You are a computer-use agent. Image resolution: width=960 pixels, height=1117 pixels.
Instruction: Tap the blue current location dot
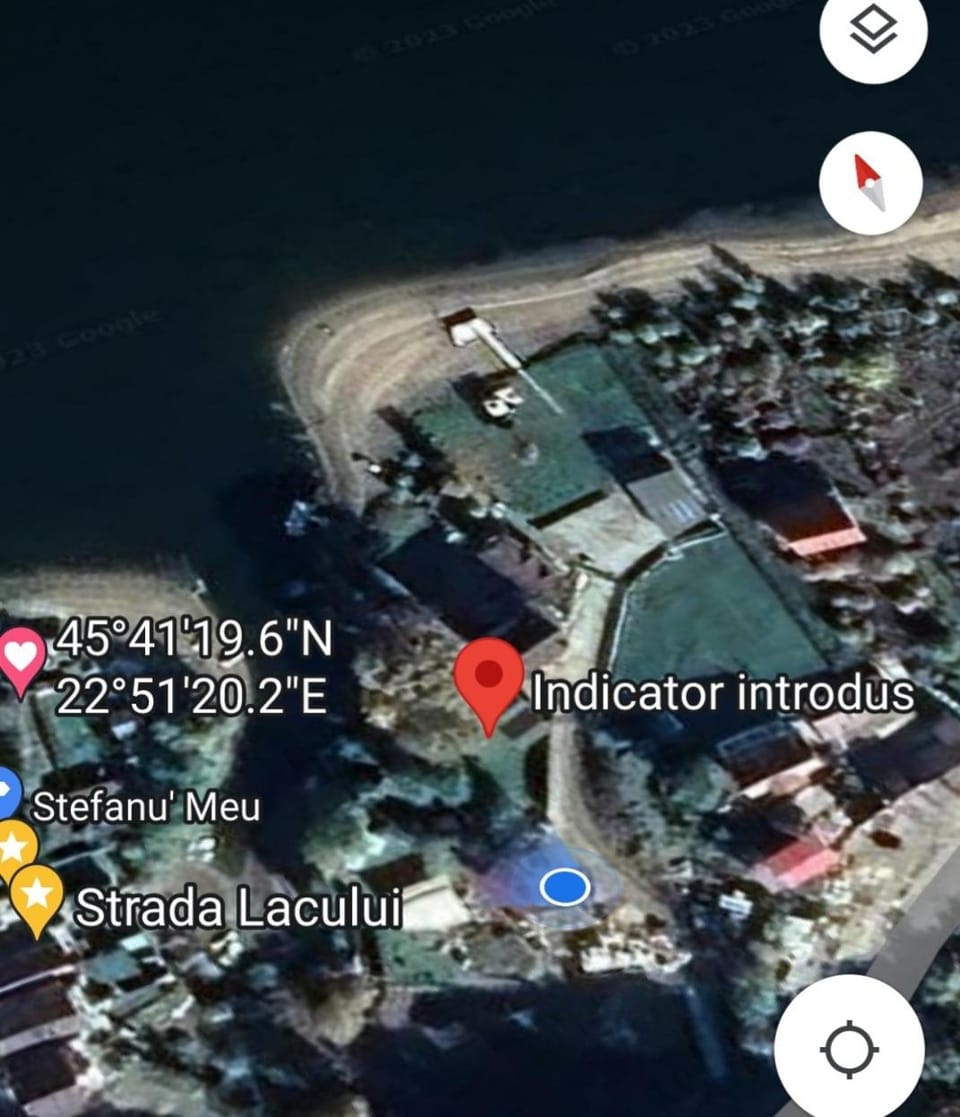[564, 886]
